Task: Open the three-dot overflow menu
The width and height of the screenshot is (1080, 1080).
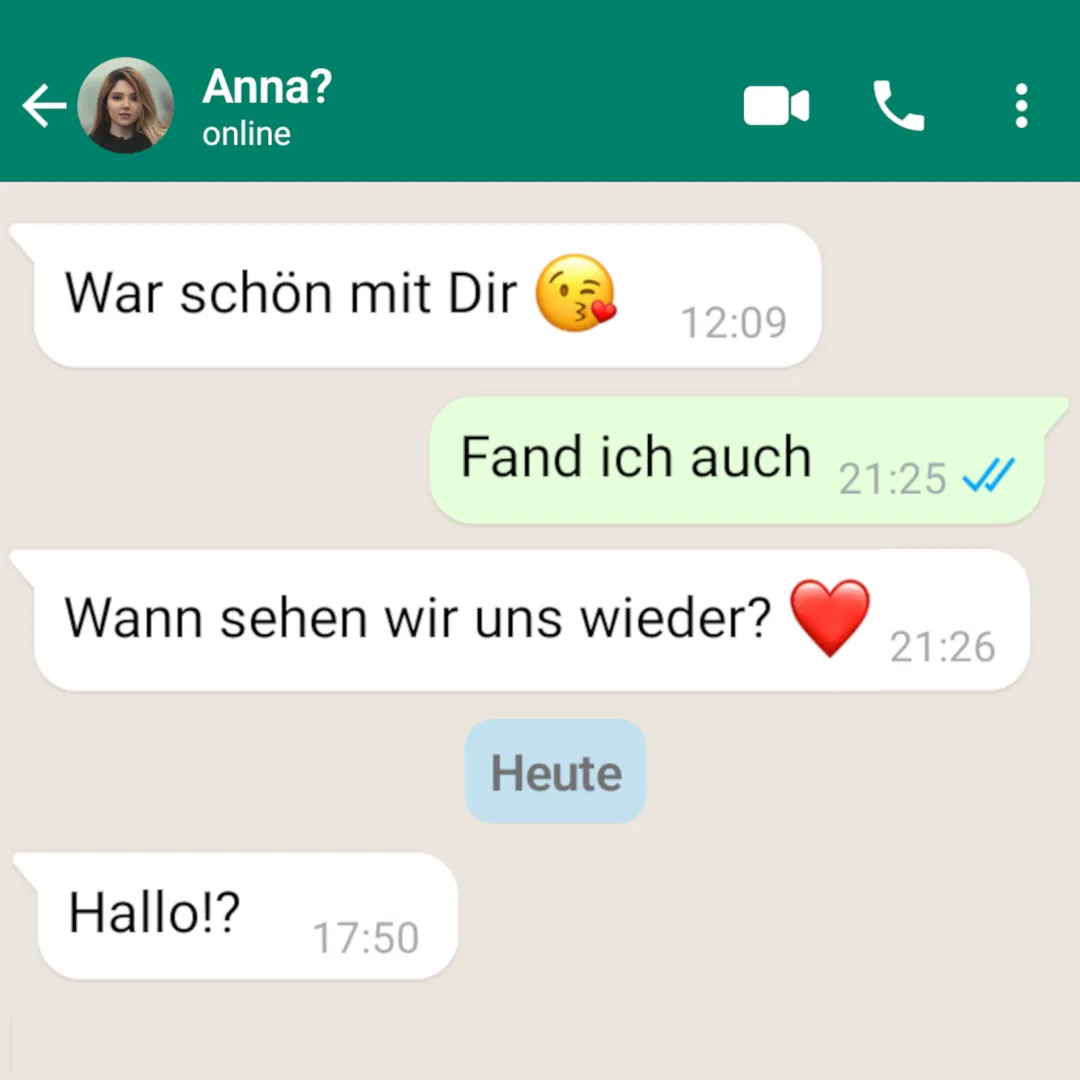Action: (1021, 106)
